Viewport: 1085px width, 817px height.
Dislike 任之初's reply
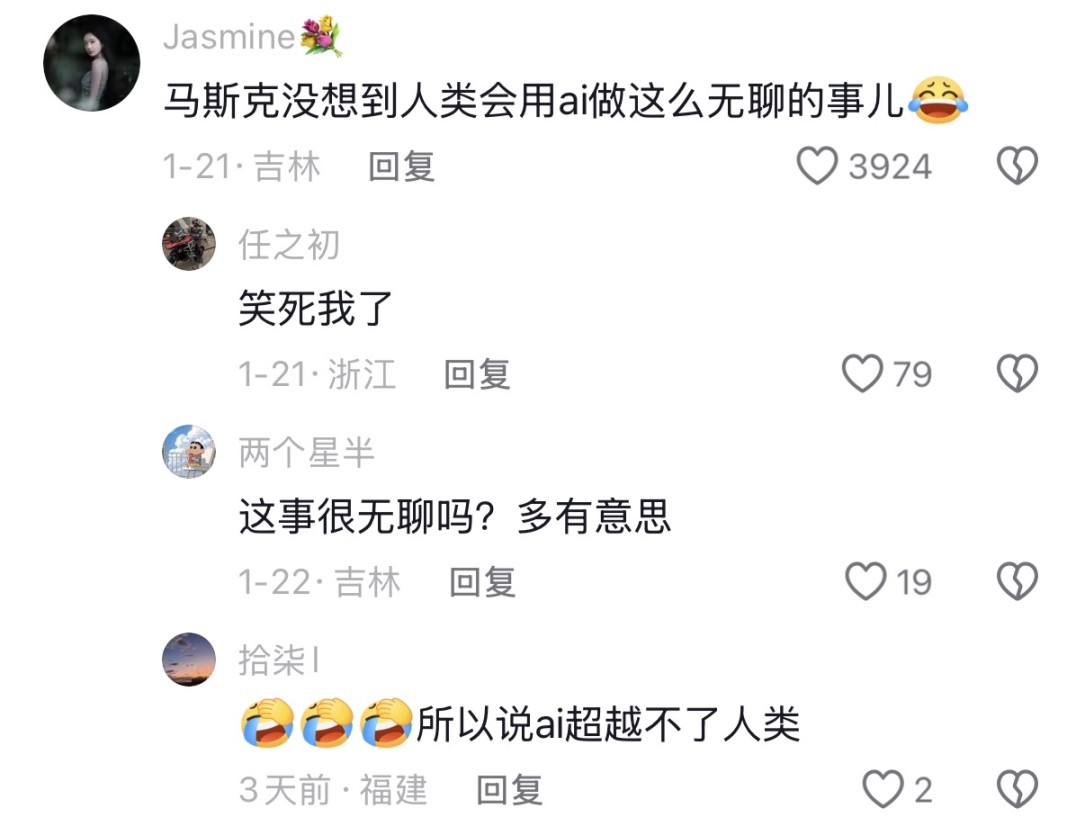tap(1017, 374)
